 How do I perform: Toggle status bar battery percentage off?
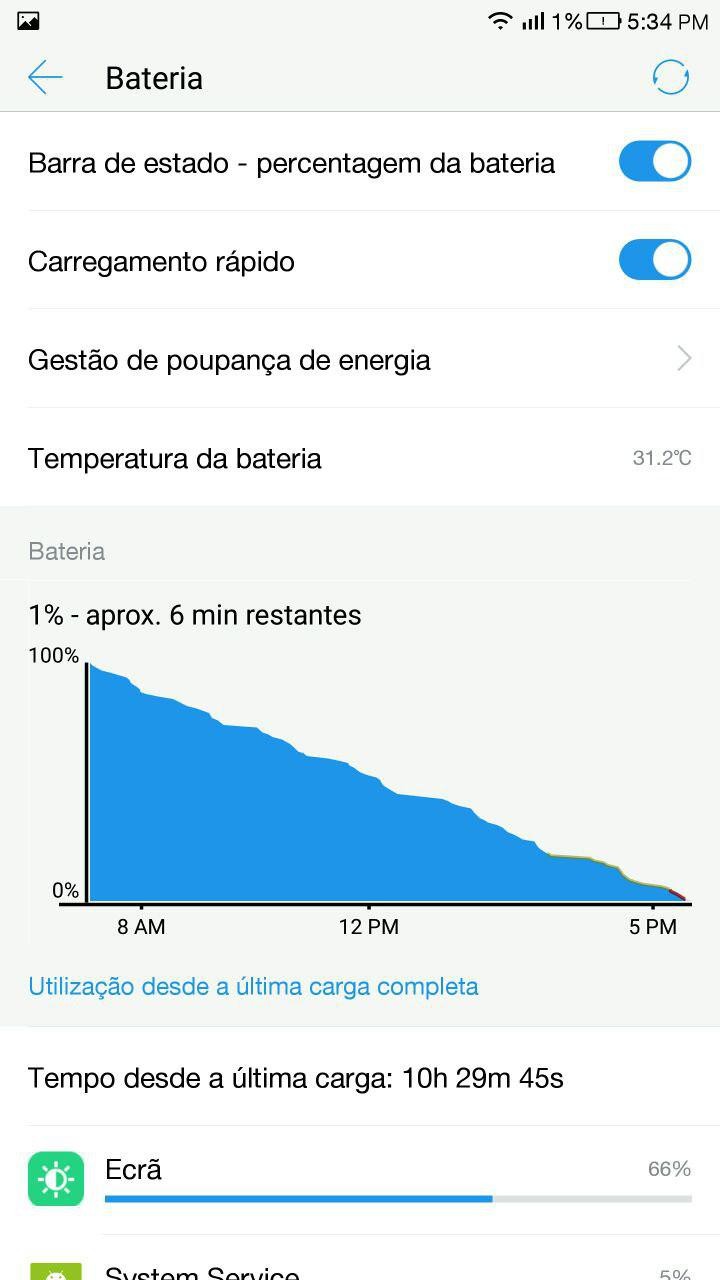(x=655, y=162)
